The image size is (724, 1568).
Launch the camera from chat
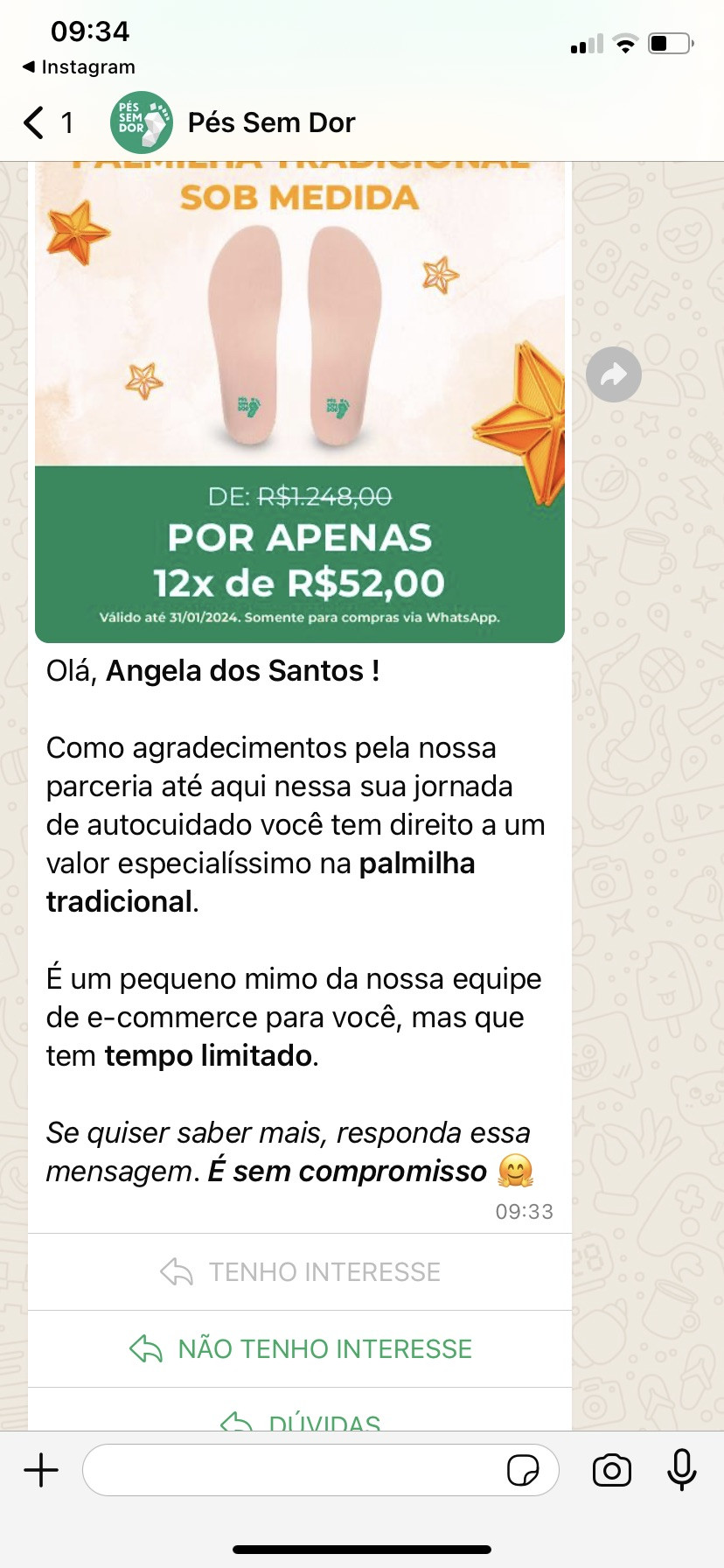pos(612,1470)
